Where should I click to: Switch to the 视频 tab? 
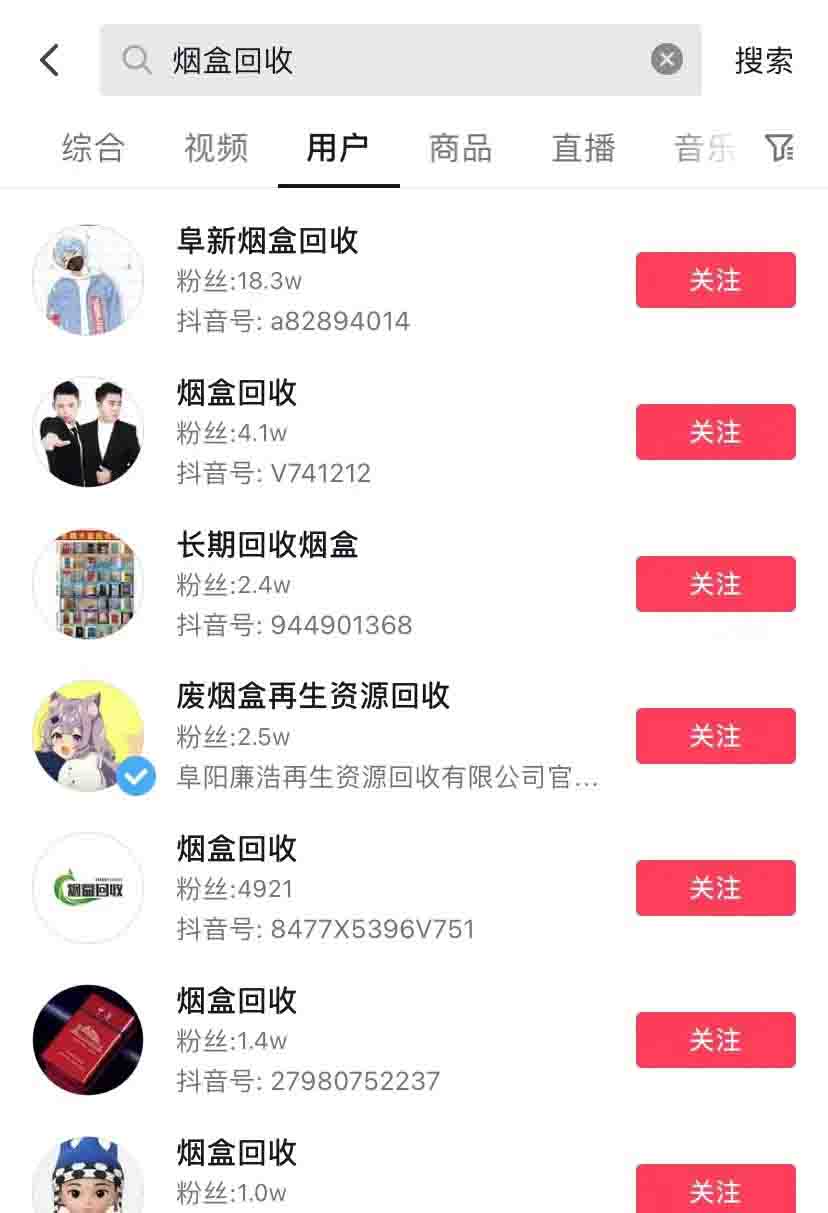coord(215,148)
